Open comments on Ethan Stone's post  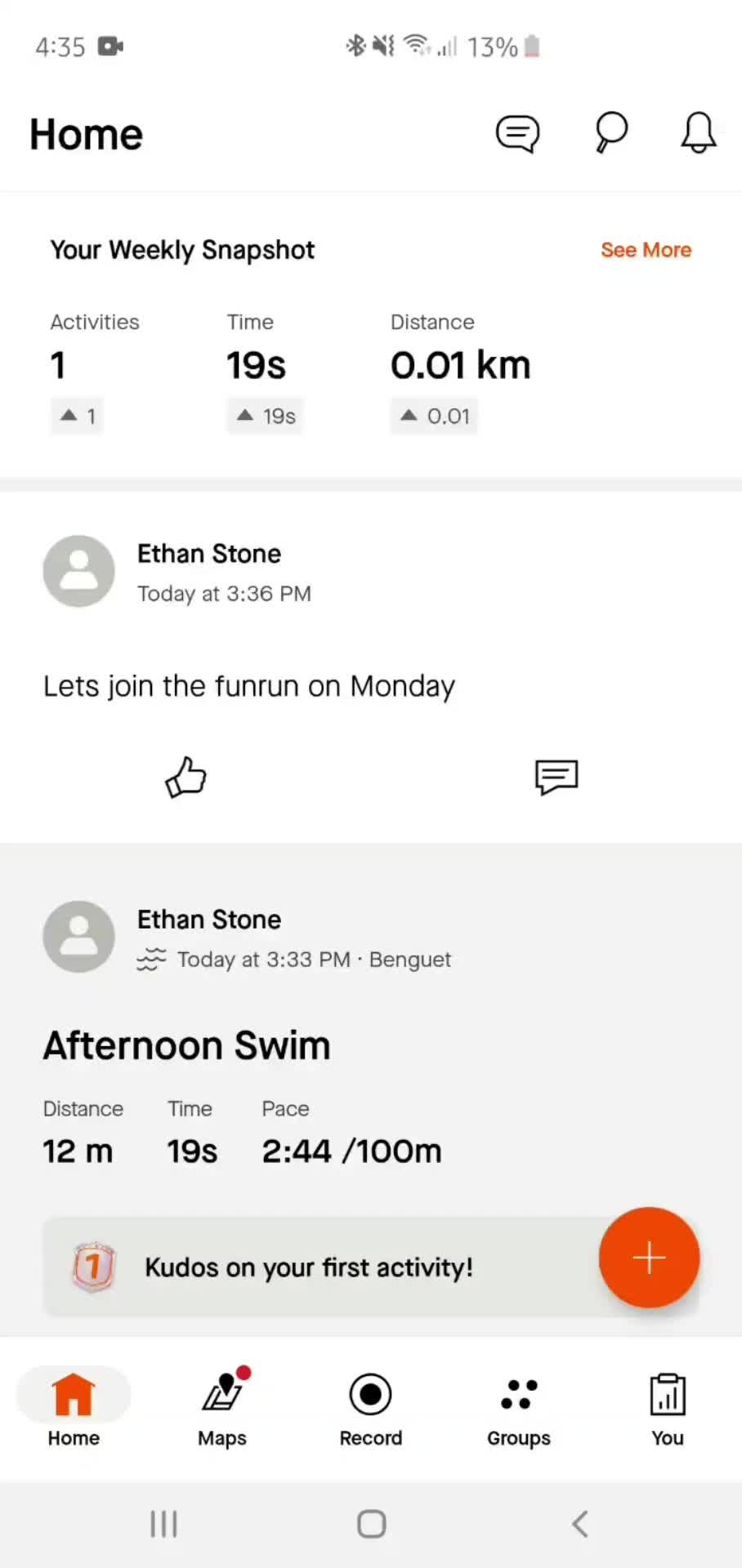pyautogui.click(x=556, y=777)
